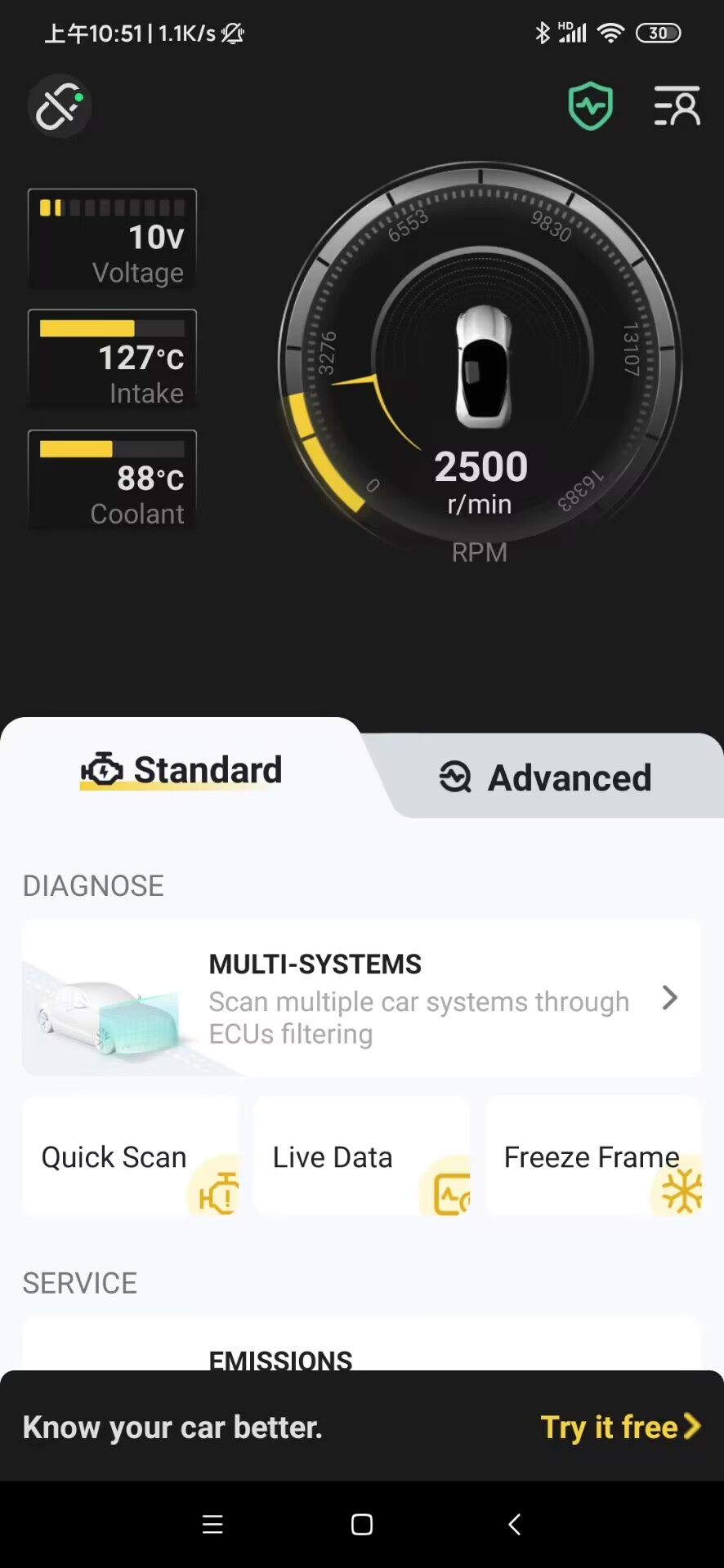
Task: Open recent apps from navigation bar
Action: click(212, 1524)
